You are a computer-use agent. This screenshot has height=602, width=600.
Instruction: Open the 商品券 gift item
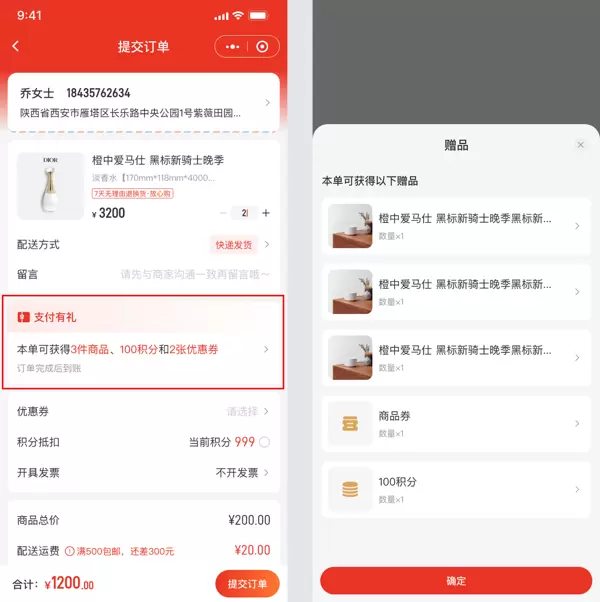[456, 424]
